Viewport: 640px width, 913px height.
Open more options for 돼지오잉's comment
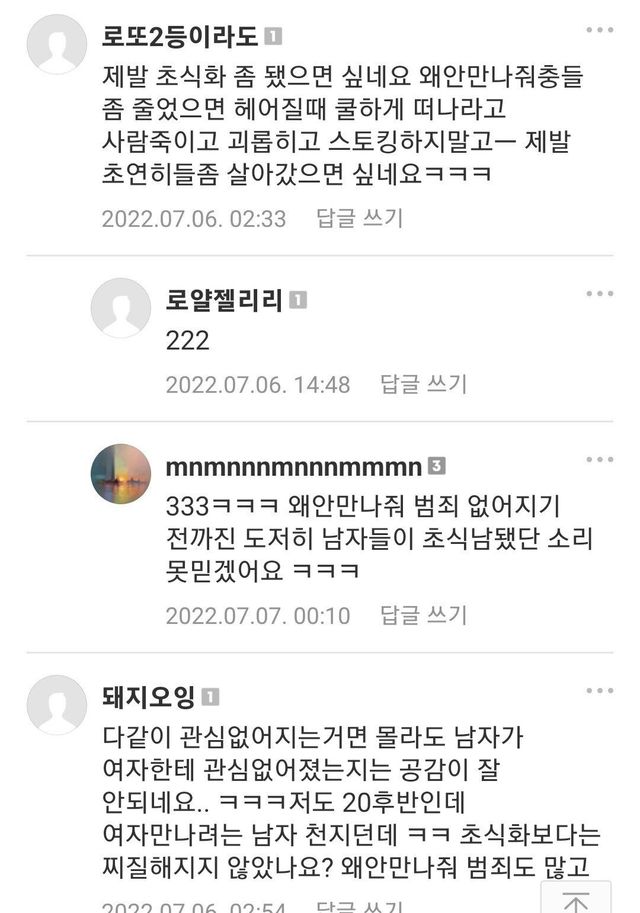599,691
